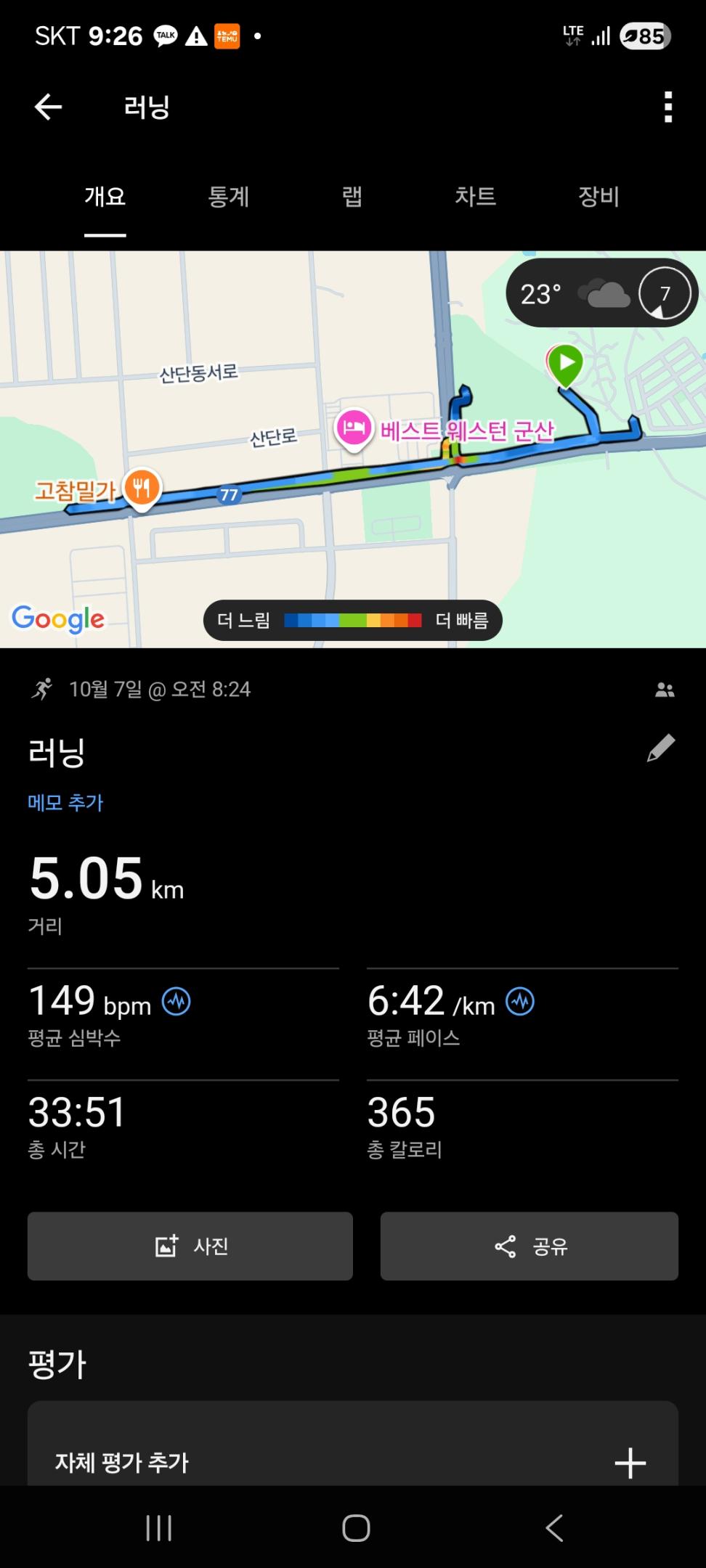Go back using the top-left arrow

click(48, 107)
